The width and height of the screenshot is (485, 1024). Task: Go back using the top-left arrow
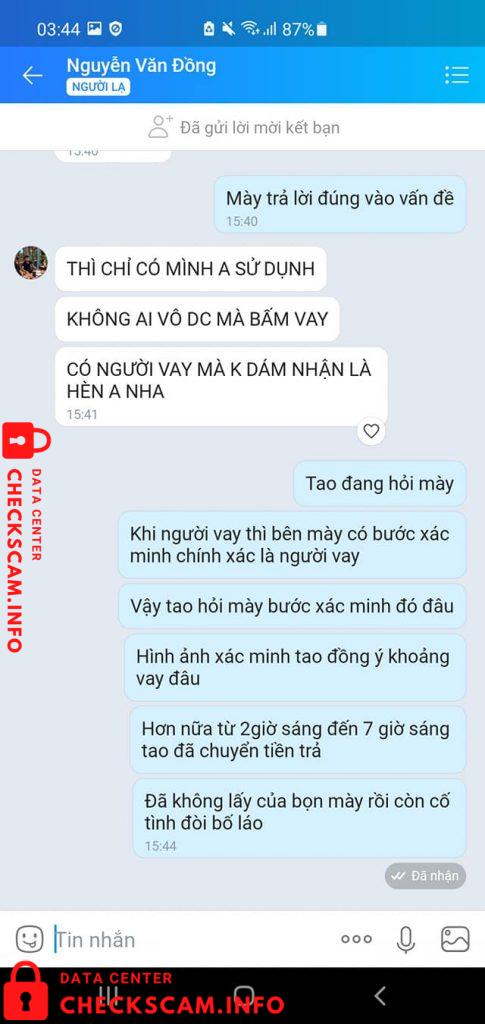32,75
